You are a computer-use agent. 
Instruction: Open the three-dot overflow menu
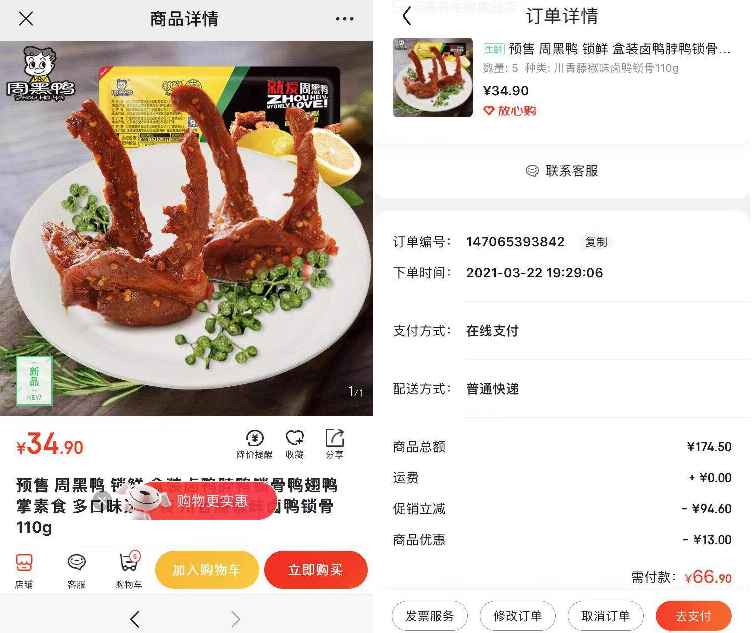point(345,19)
